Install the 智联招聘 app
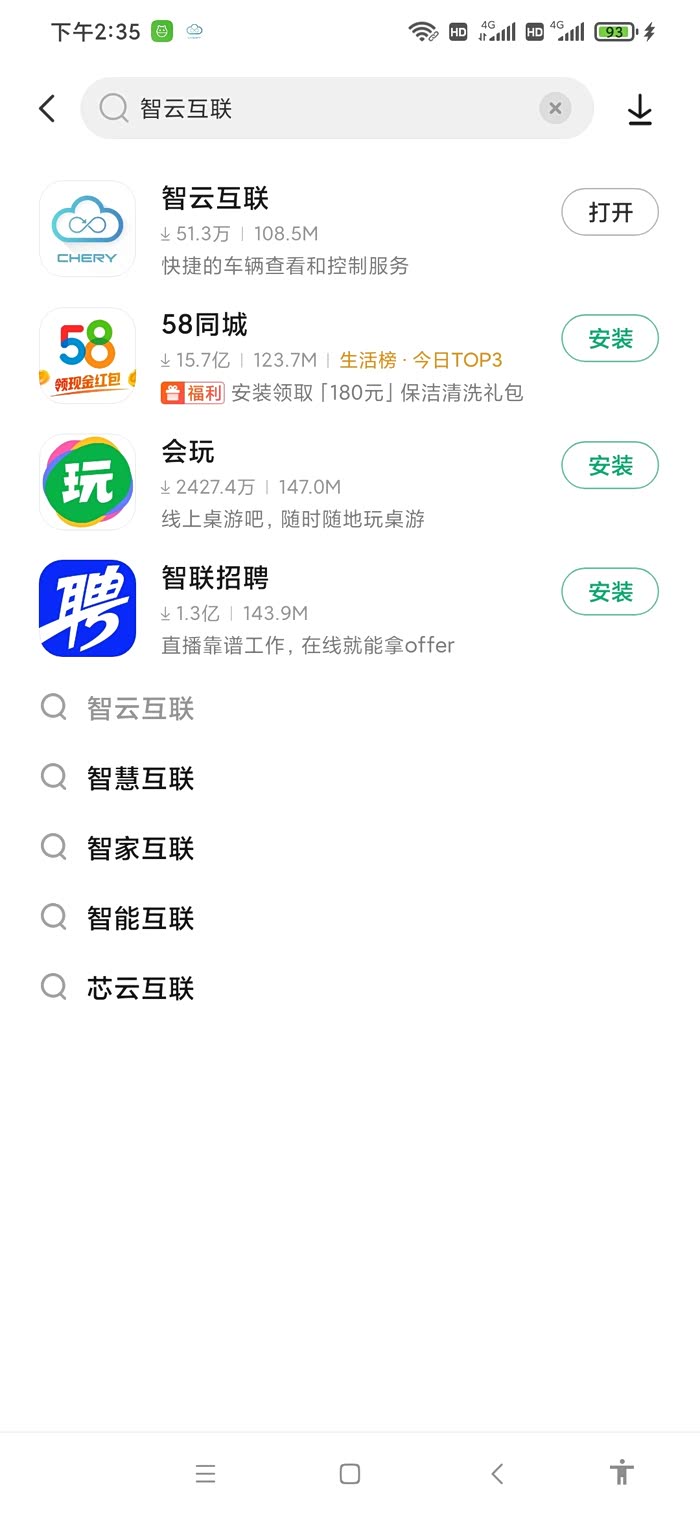Viewport: 700px width, 1516px height. pyautogui.click(x=610, y=592)
